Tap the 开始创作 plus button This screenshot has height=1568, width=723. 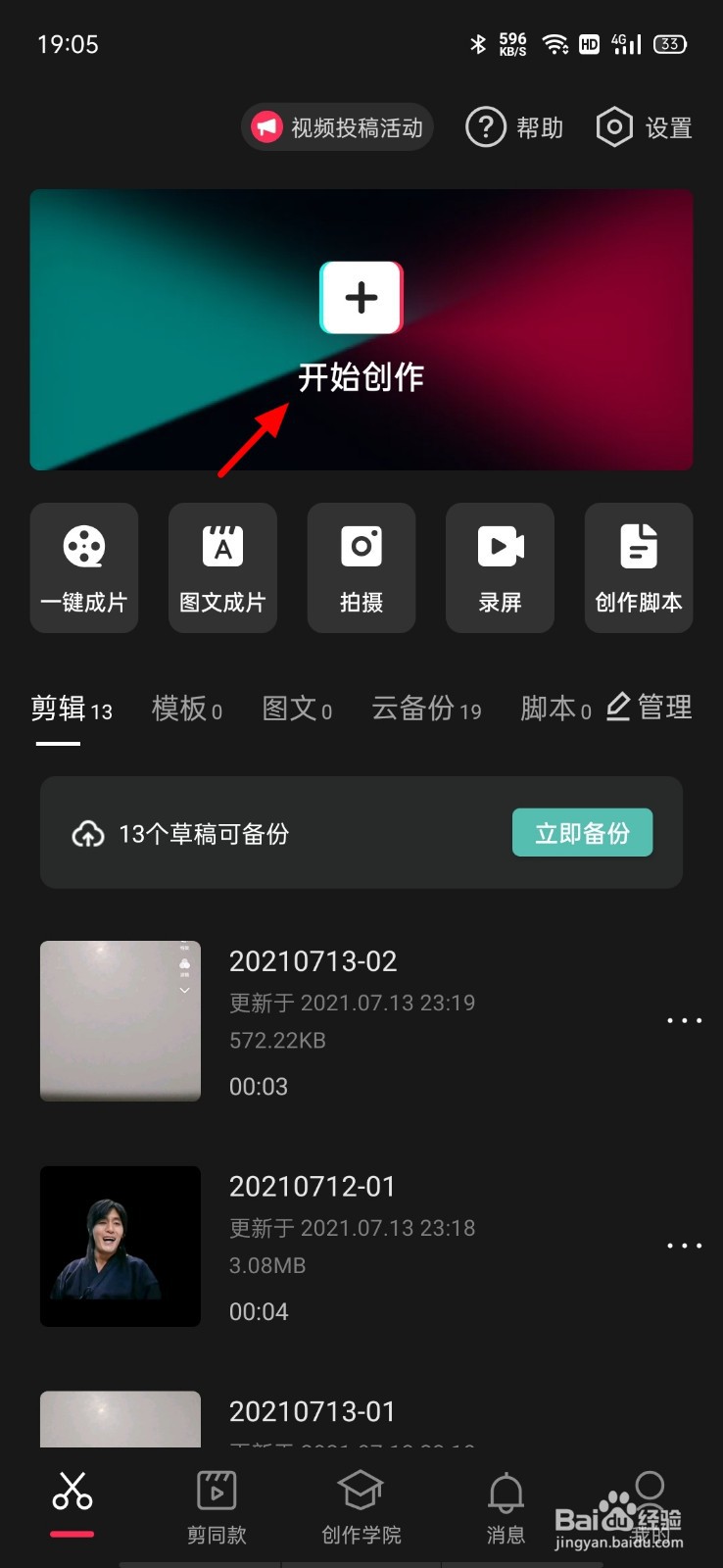361,299
